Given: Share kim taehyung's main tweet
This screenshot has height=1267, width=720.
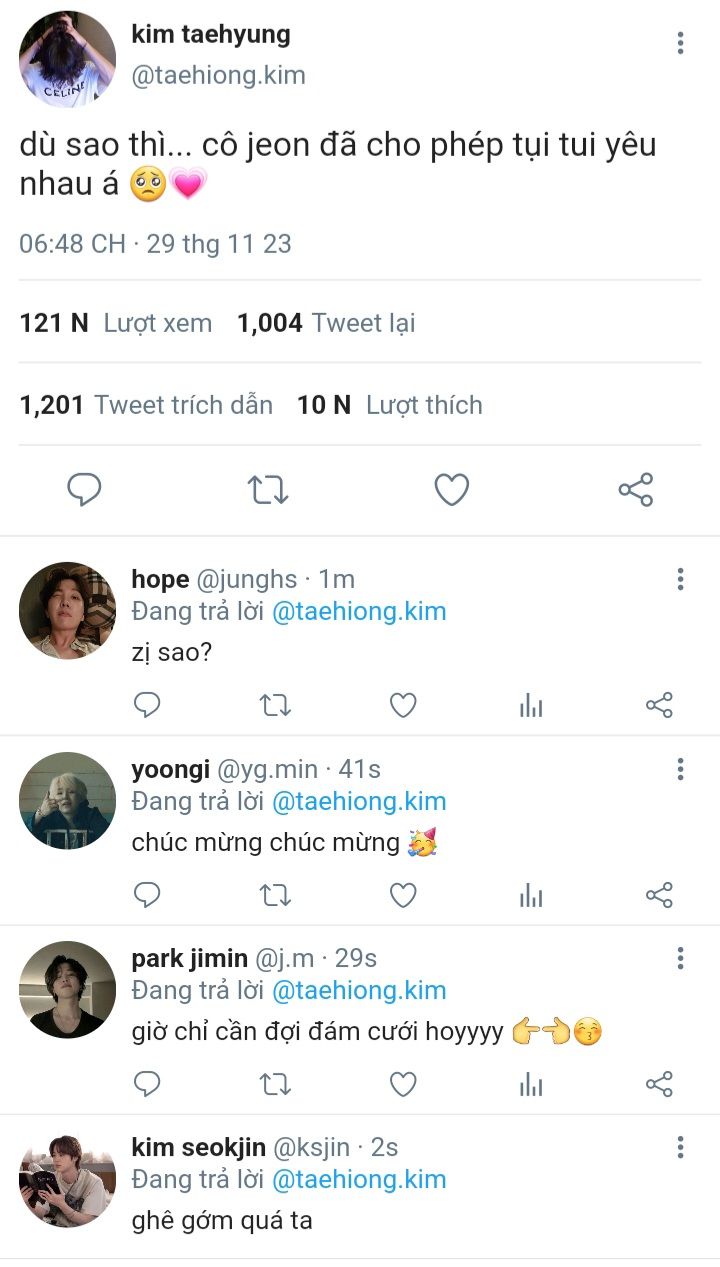Looking at the screenshot, I should click(636, 490).
